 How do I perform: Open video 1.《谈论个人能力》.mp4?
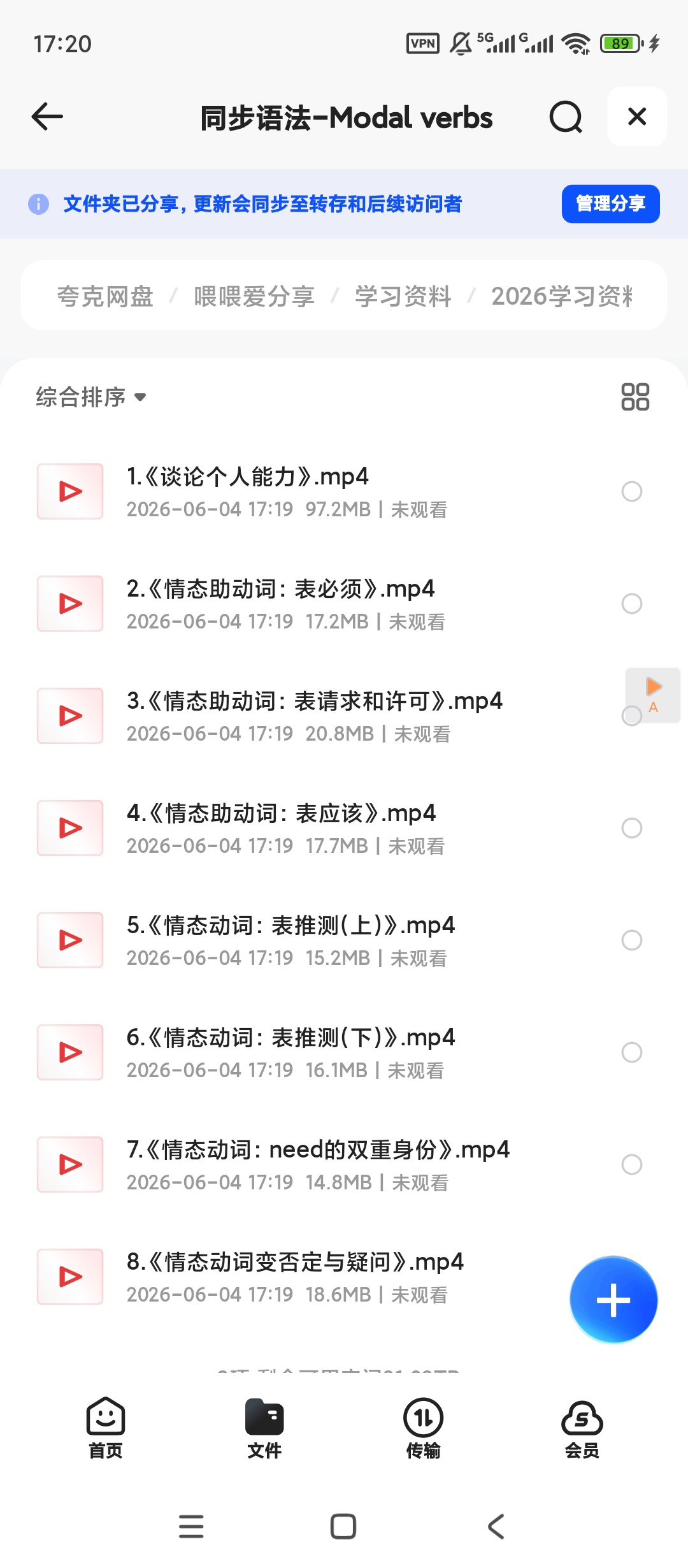tap(247, 477)
